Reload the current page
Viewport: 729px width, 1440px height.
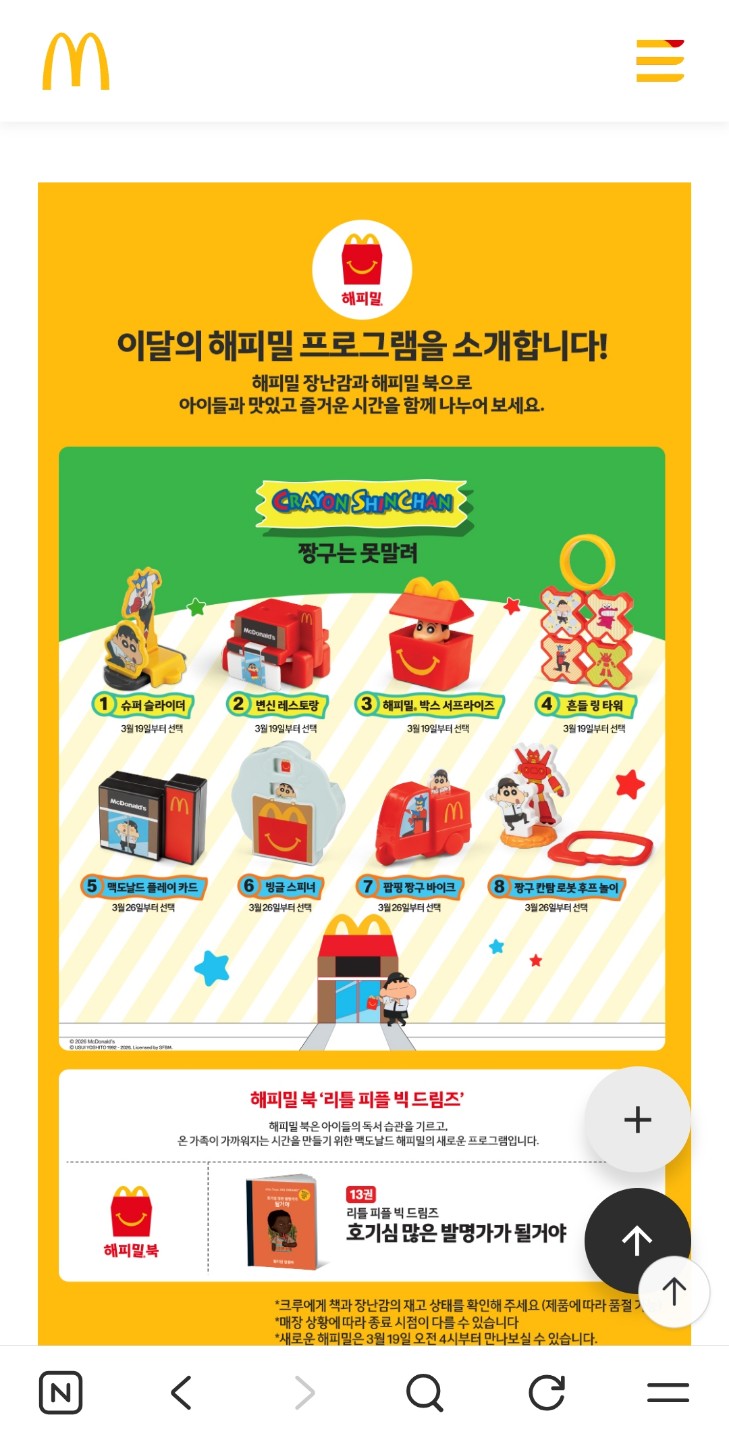(x=546, y=1393)
